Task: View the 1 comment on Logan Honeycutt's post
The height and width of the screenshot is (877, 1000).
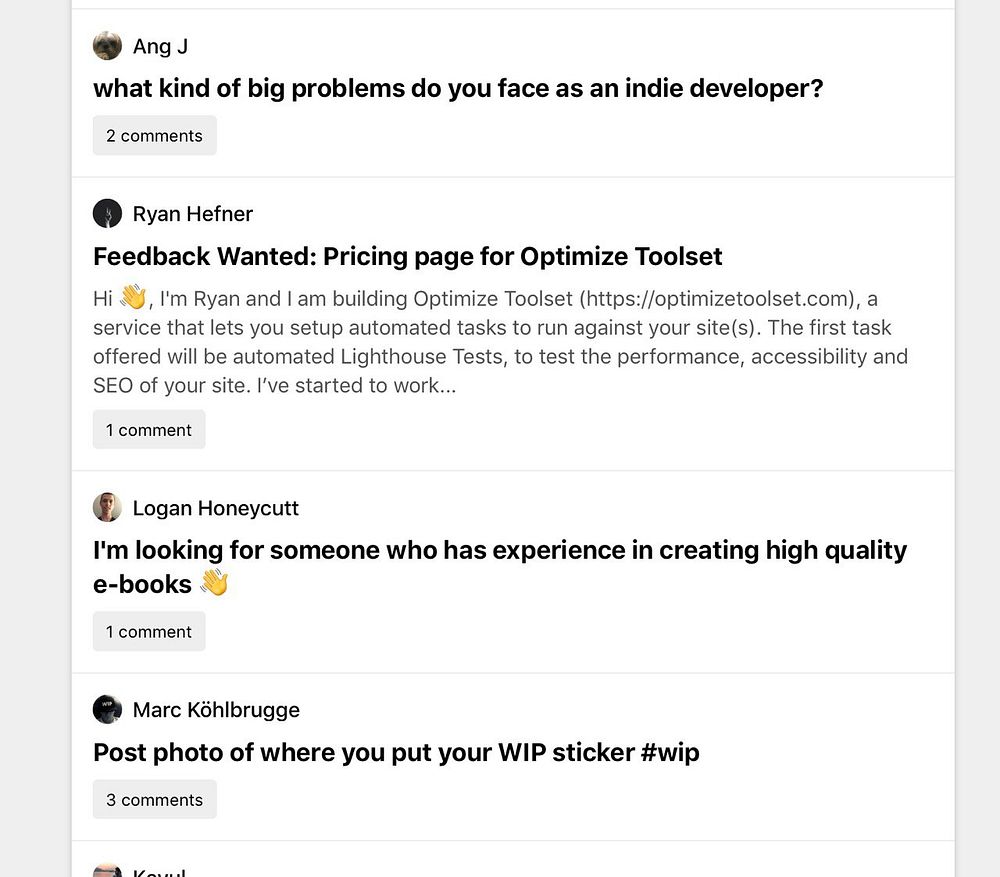Action: tap(149, 632)
